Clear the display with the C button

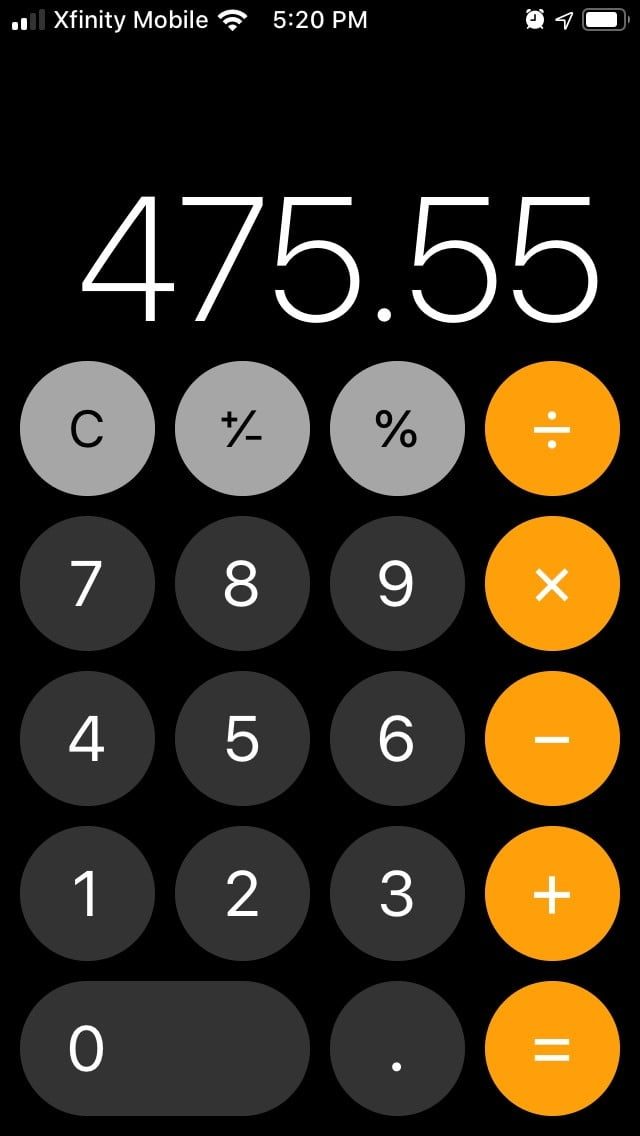point(87,429)
